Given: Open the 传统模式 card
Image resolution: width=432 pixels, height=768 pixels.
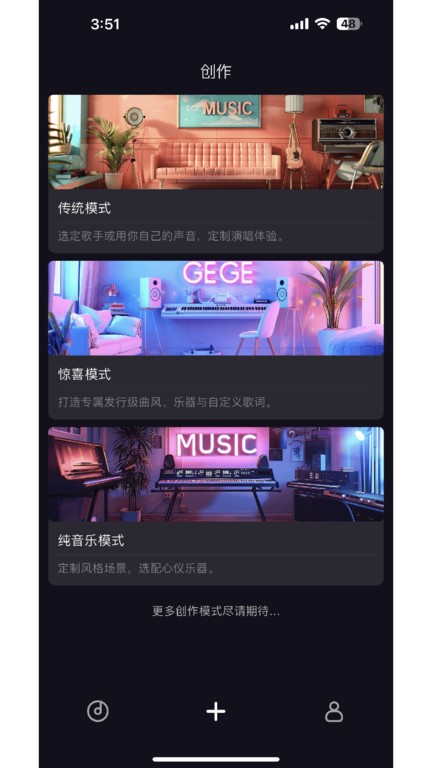Looking at the screenshot, I should click(216, 174).
